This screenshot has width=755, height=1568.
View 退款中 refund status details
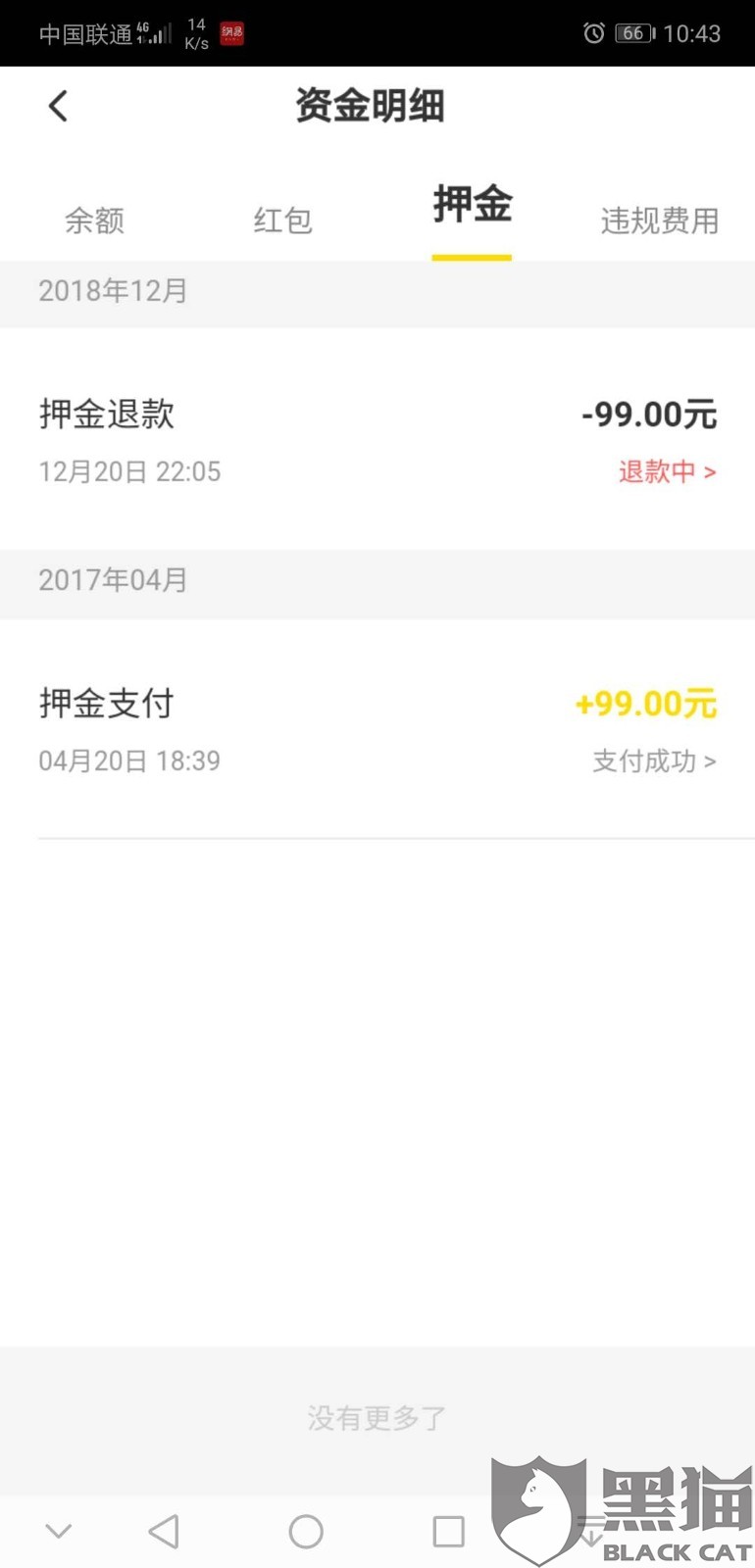(667, 471)
